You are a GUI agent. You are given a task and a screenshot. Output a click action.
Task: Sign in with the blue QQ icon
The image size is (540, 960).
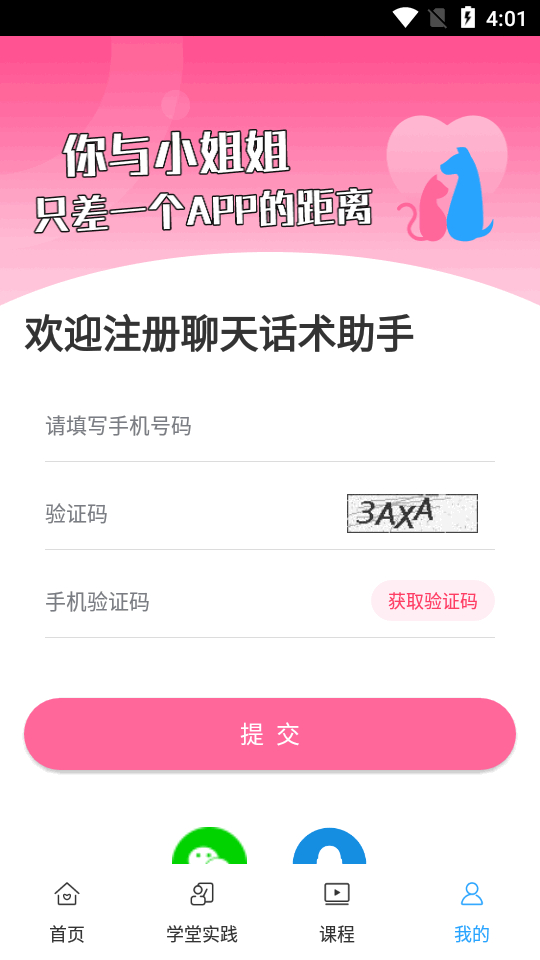329,846
